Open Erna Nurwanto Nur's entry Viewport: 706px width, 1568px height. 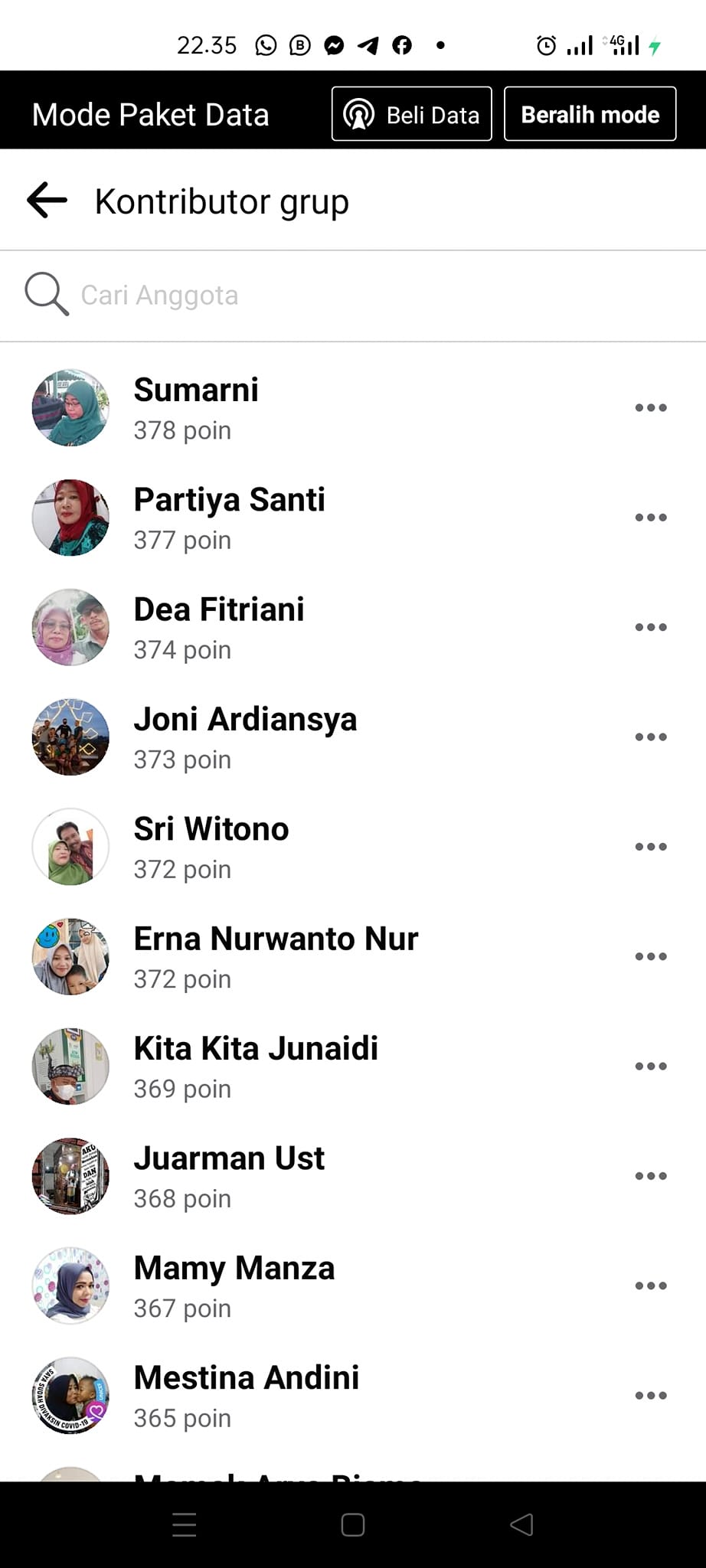[x=276, y=956]
